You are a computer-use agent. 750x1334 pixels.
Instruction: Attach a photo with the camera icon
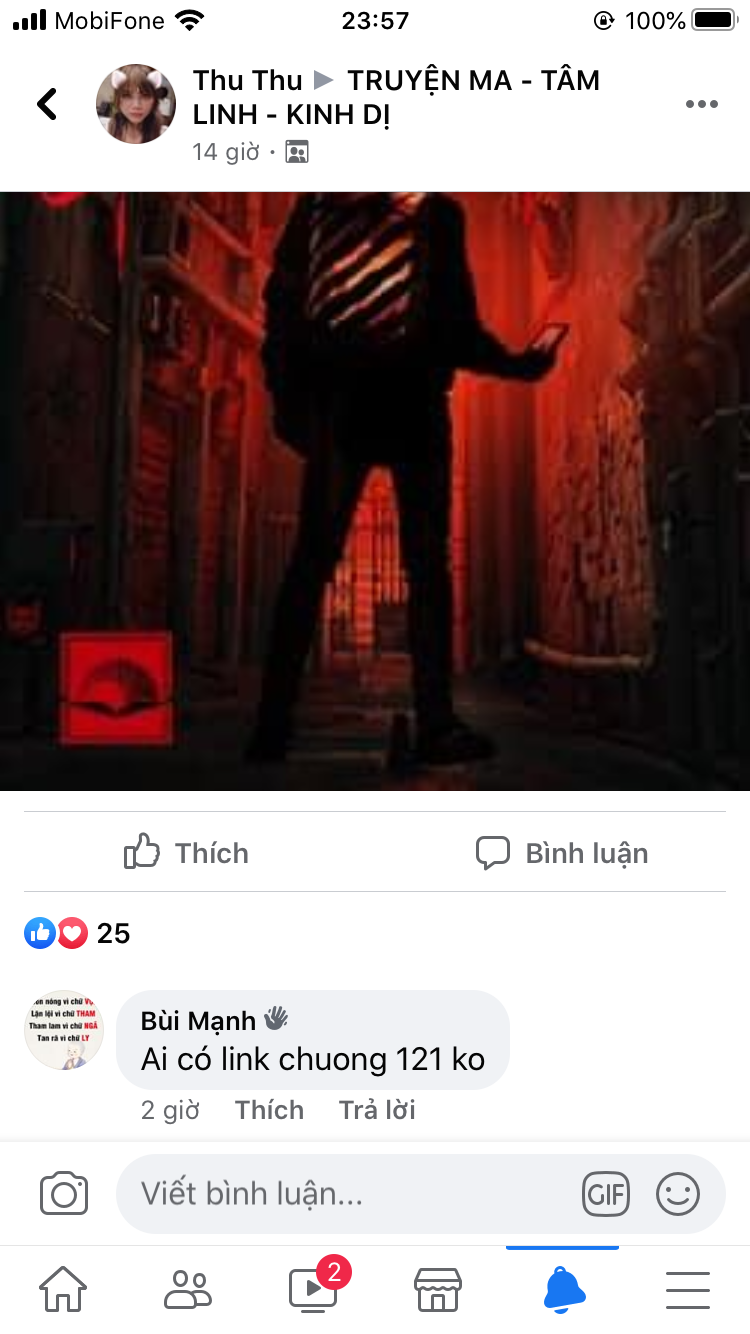pyautogui.click(x=64, y=1194)
